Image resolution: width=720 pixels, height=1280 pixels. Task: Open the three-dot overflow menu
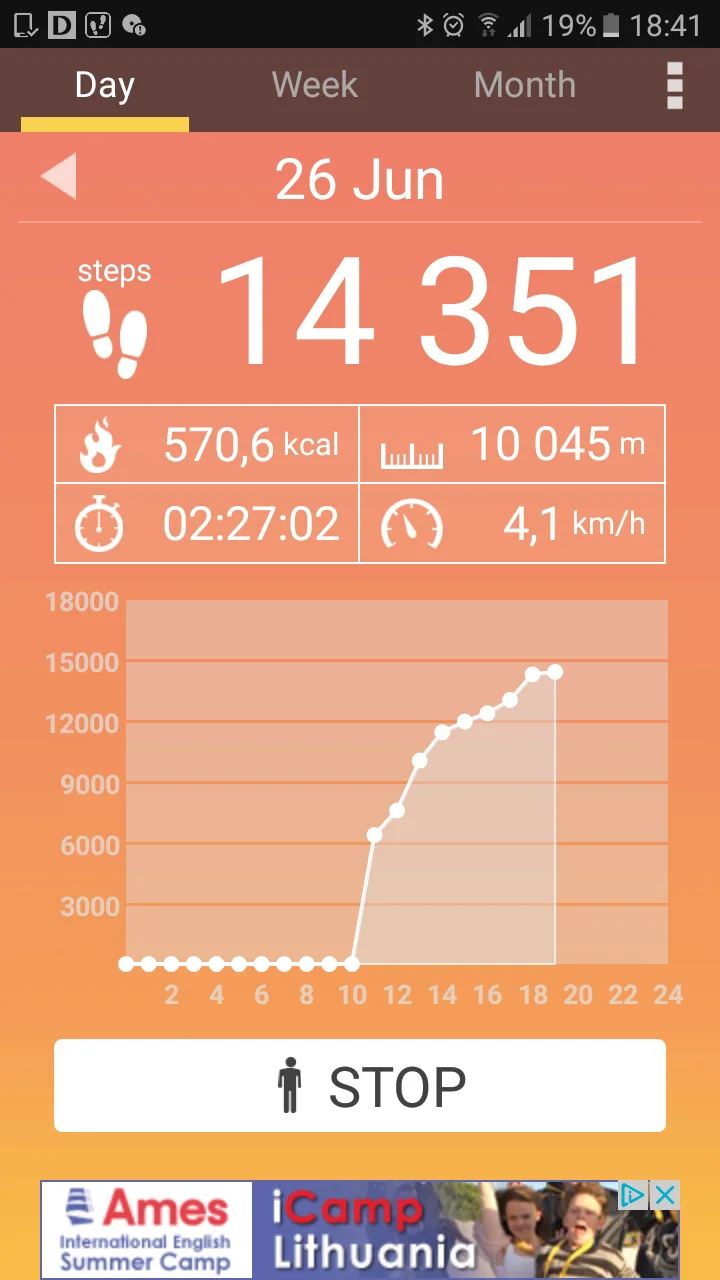(x=675, y=86)
